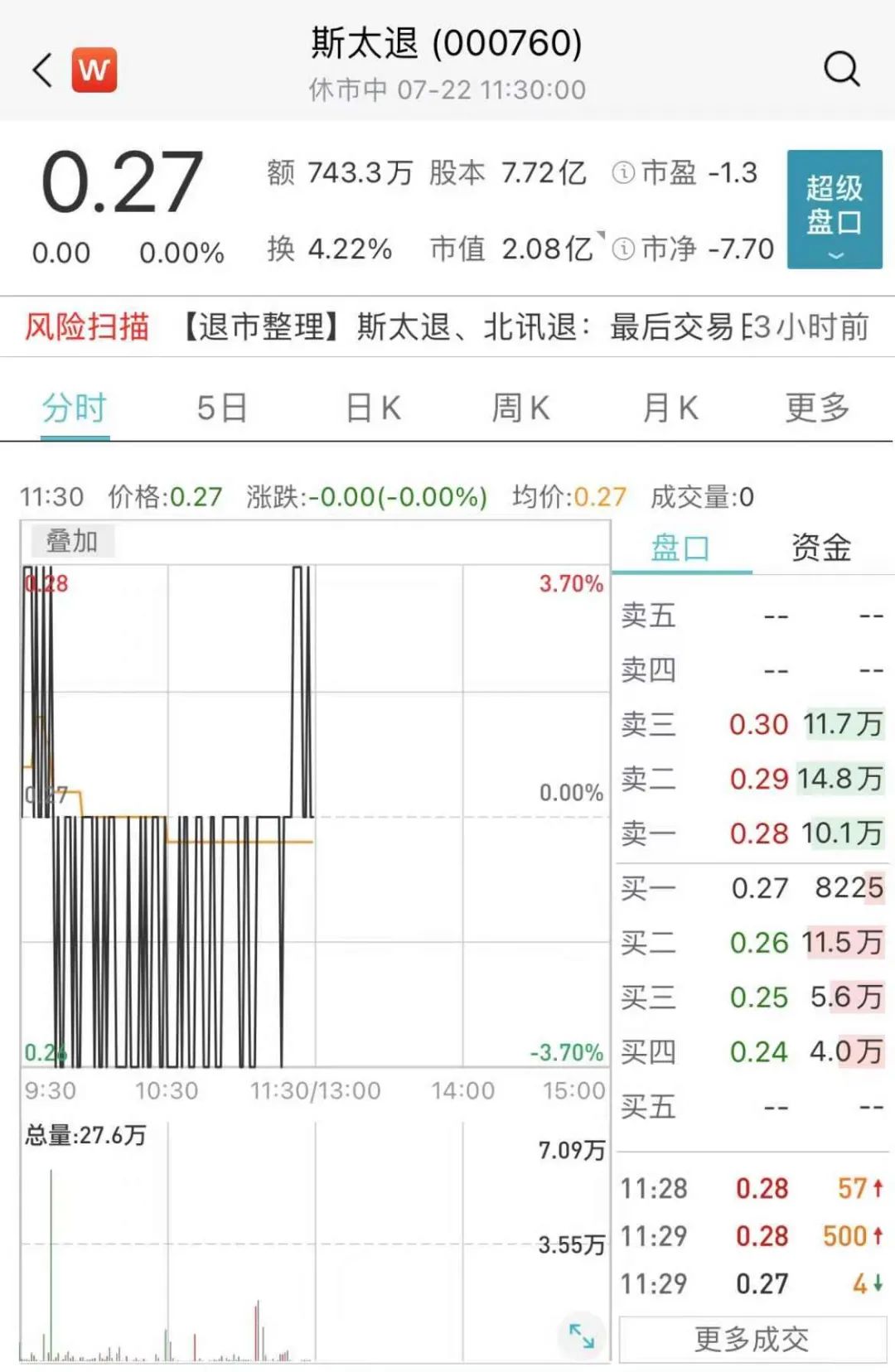Switch to the 5日 chart tab
Viewport: 895px width, 1372px height.
[222, 408]
